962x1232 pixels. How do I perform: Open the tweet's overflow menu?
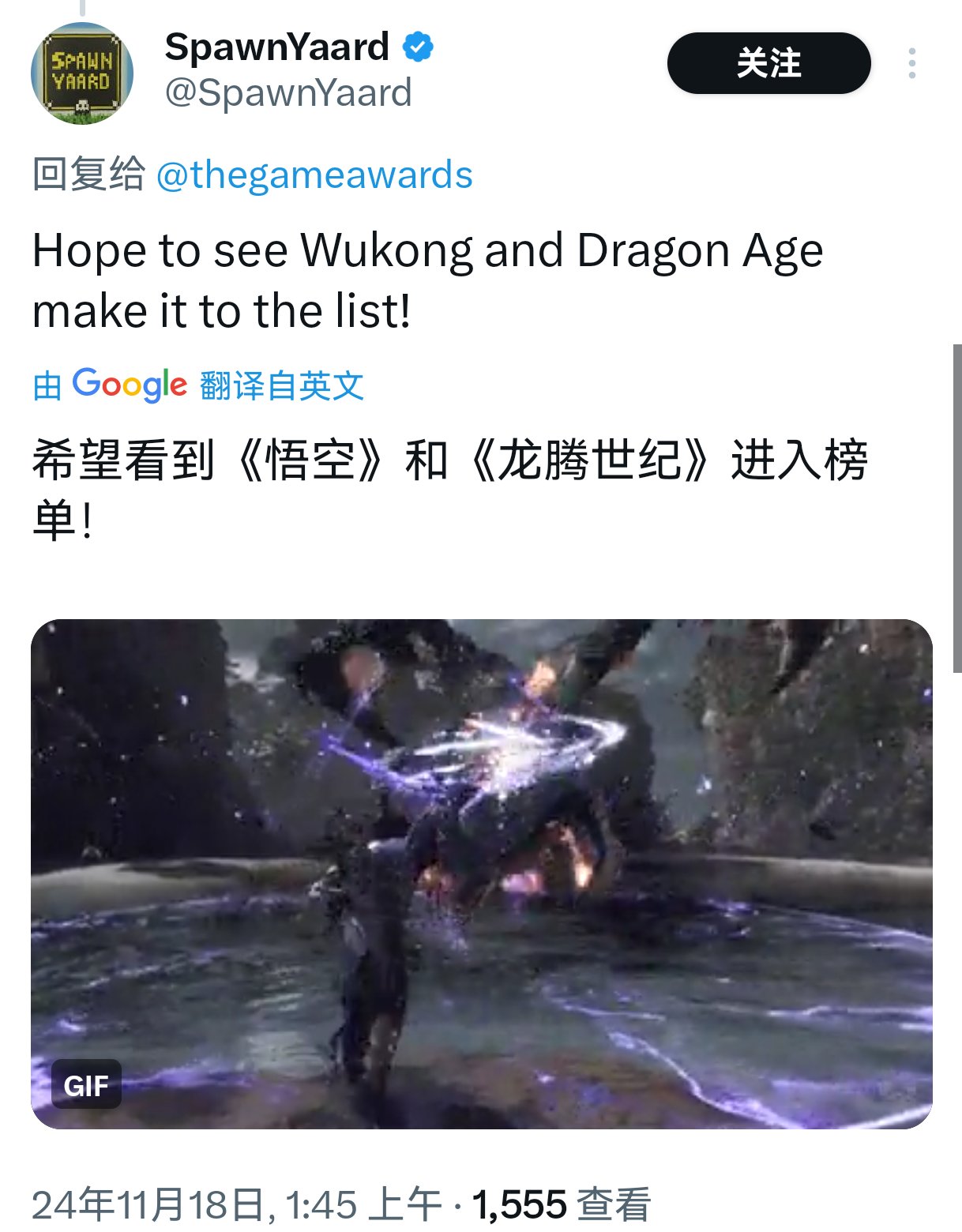coord(911,63)
